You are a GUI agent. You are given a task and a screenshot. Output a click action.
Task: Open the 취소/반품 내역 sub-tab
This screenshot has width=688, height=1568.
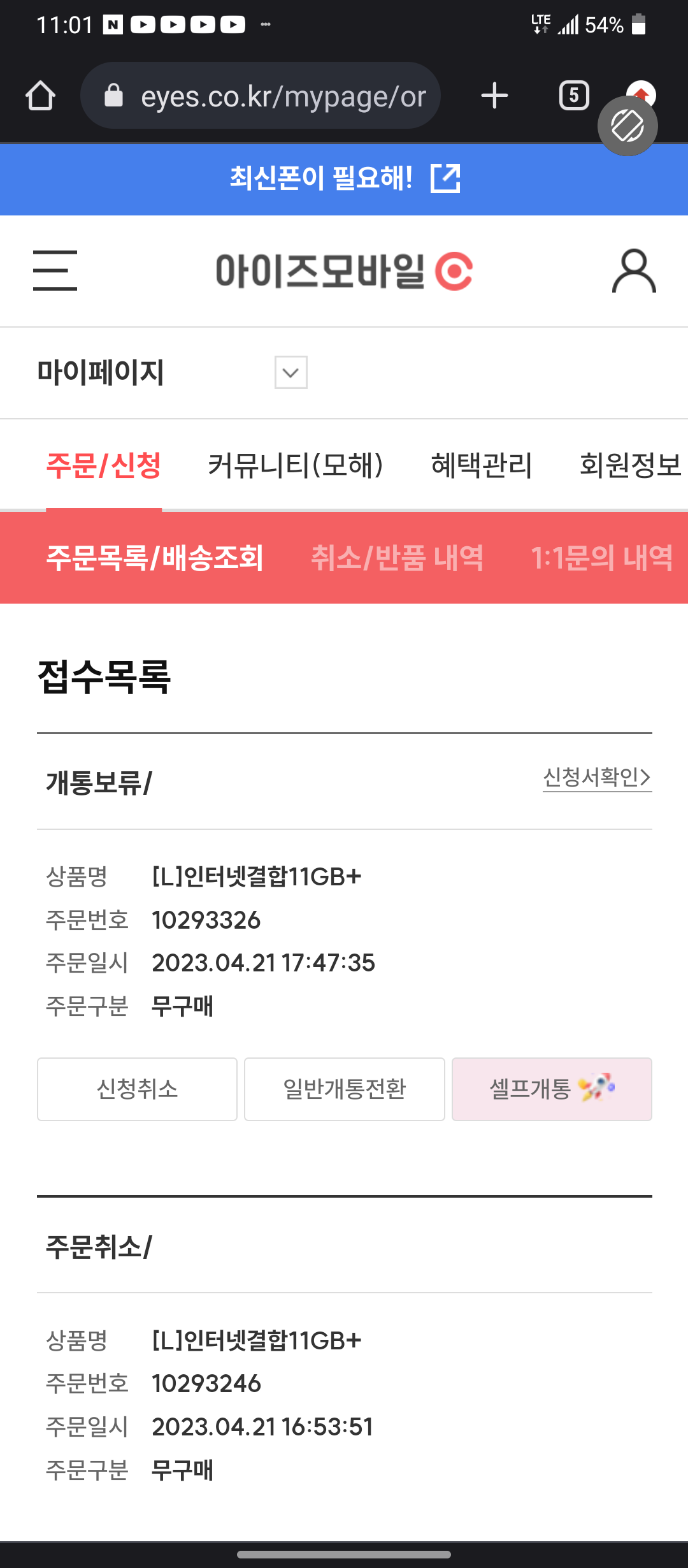point(397,558)
